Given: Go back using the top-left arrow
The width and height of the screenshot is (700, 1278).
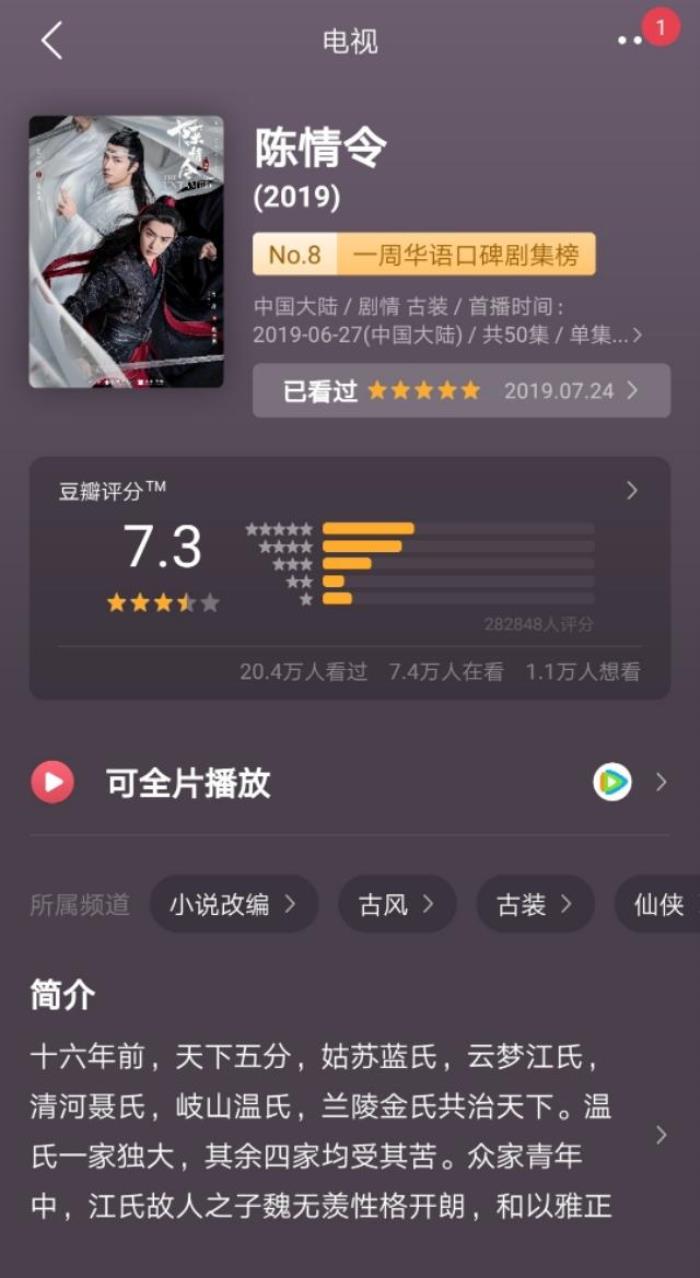Looking at the screenshot, I should click(x=52, y=41).
